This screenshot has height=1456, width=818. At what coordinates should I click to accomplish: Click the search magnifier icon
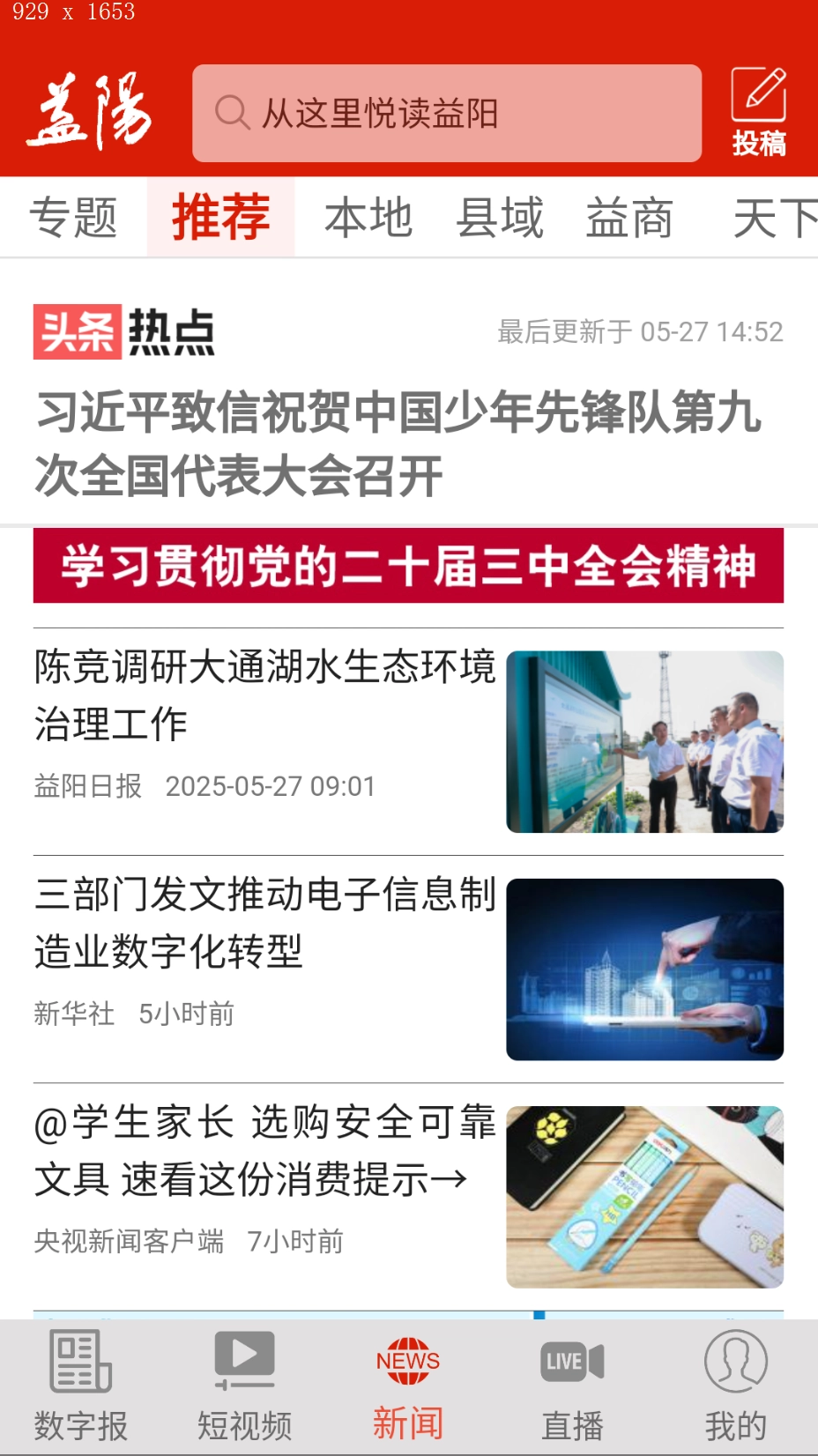click(232, 114)
